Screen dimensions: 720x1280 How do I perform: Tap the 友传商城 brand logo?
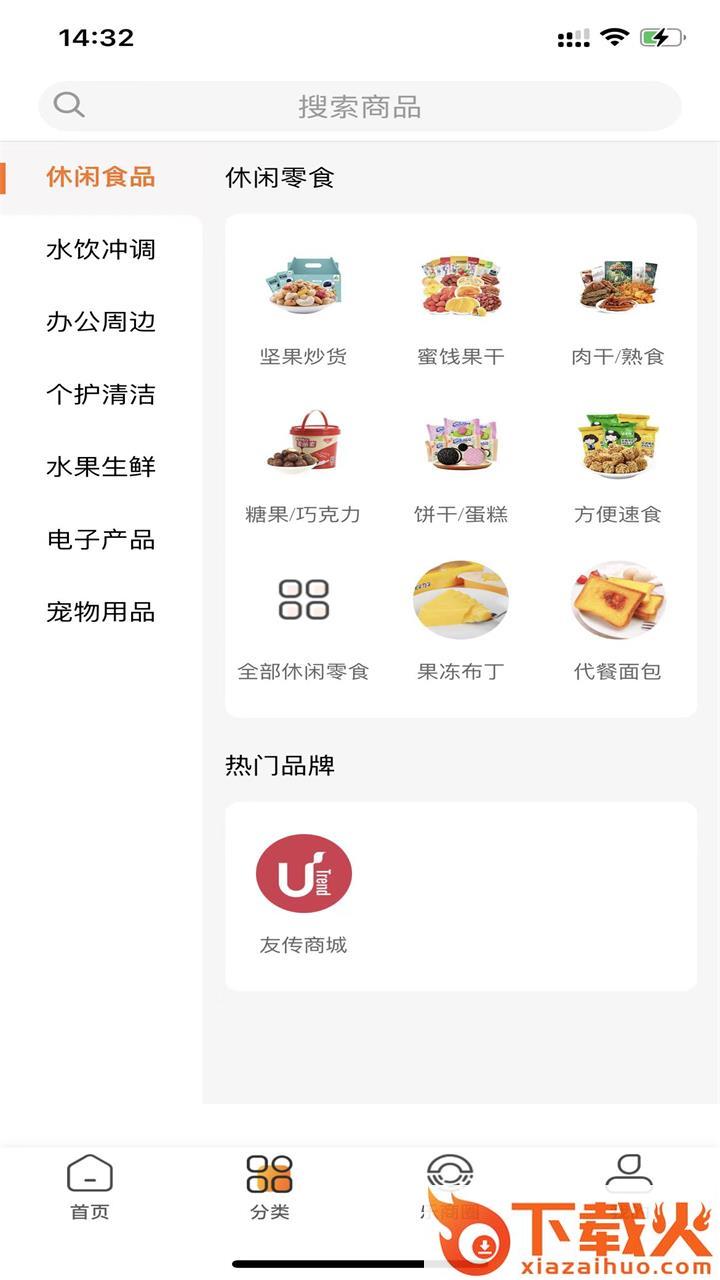coord(304,872)
